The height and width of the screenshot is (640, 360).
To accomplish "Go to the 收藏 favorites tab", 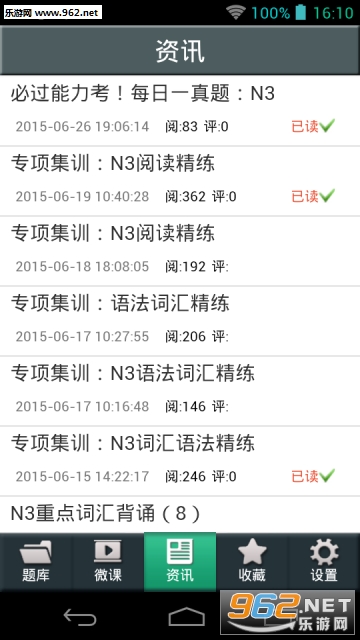I will [x=252, y=562].
